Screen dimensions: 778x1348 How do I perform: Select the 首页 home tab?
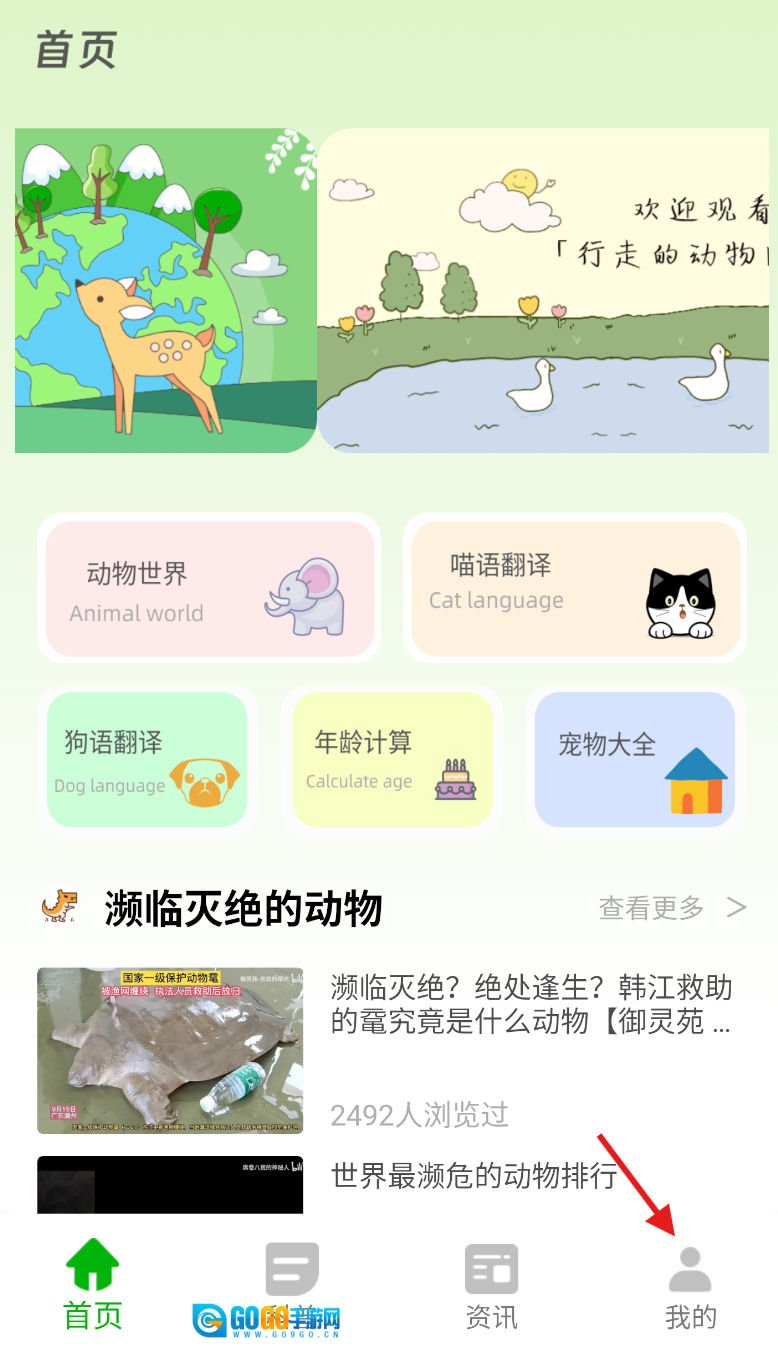(x=93, y=1288)
